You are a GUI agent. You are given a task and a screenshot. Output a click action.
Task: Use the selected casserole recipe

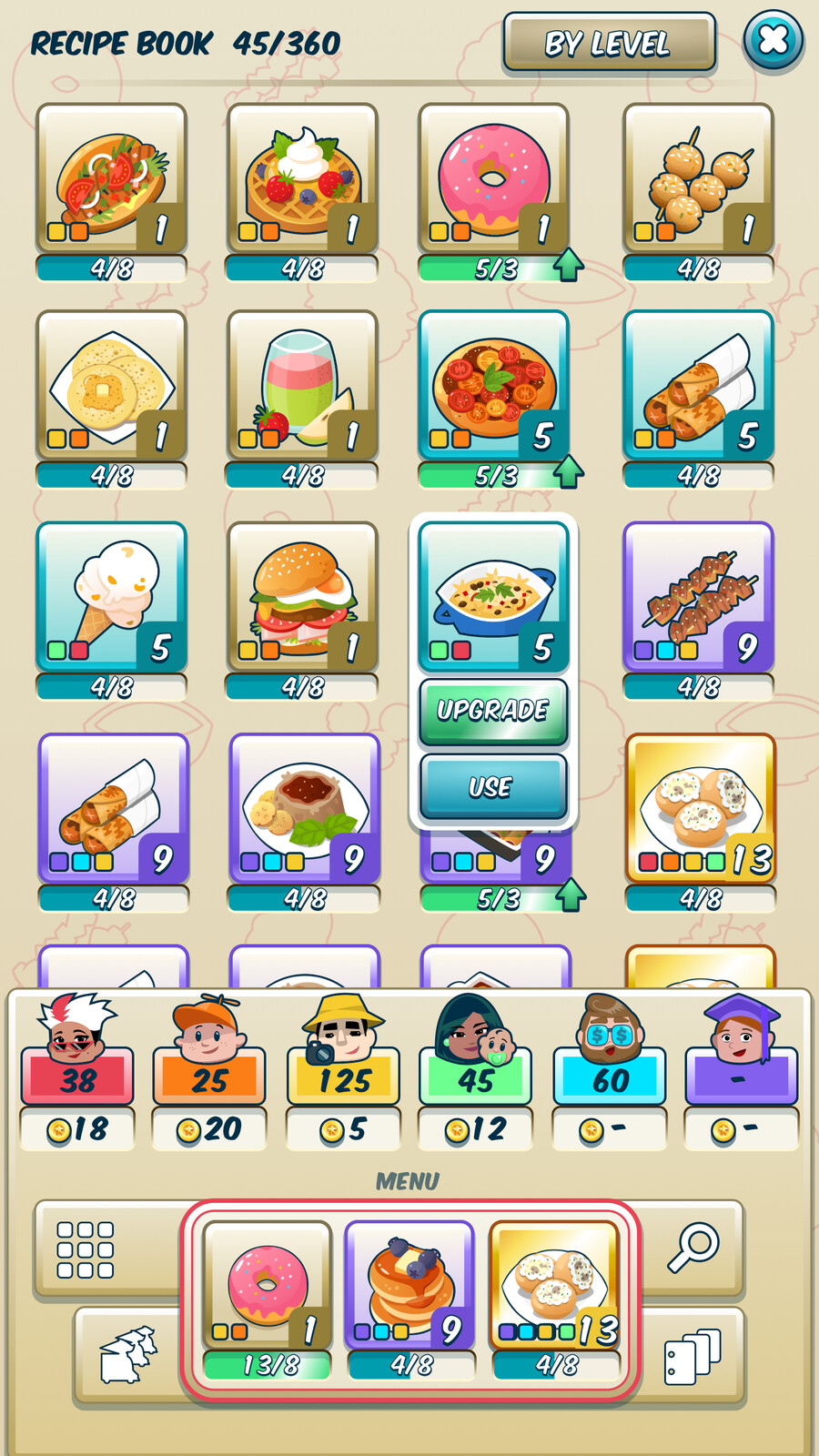click(493, 787)
